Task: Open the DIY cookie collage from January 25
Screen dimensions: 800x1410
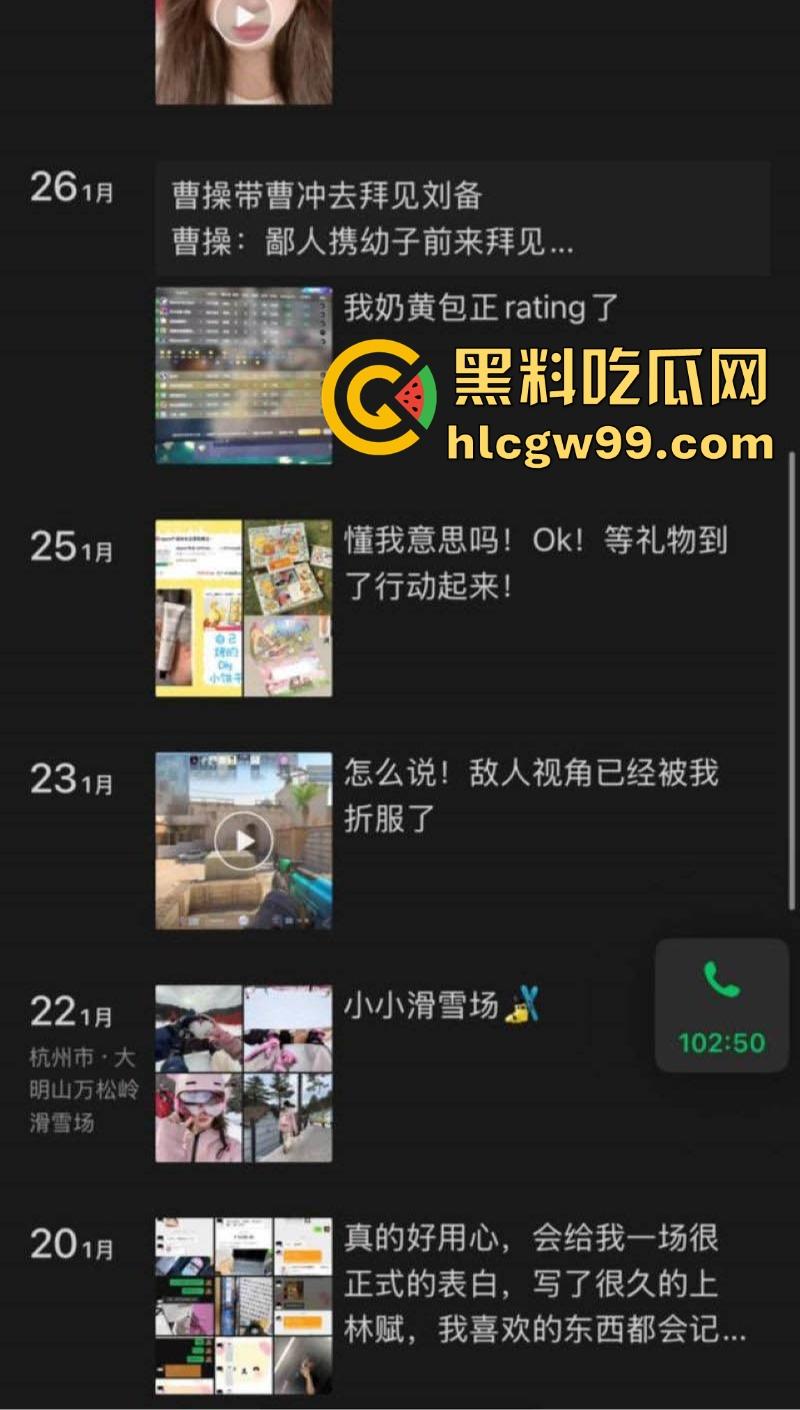Action: pos(243,607)
